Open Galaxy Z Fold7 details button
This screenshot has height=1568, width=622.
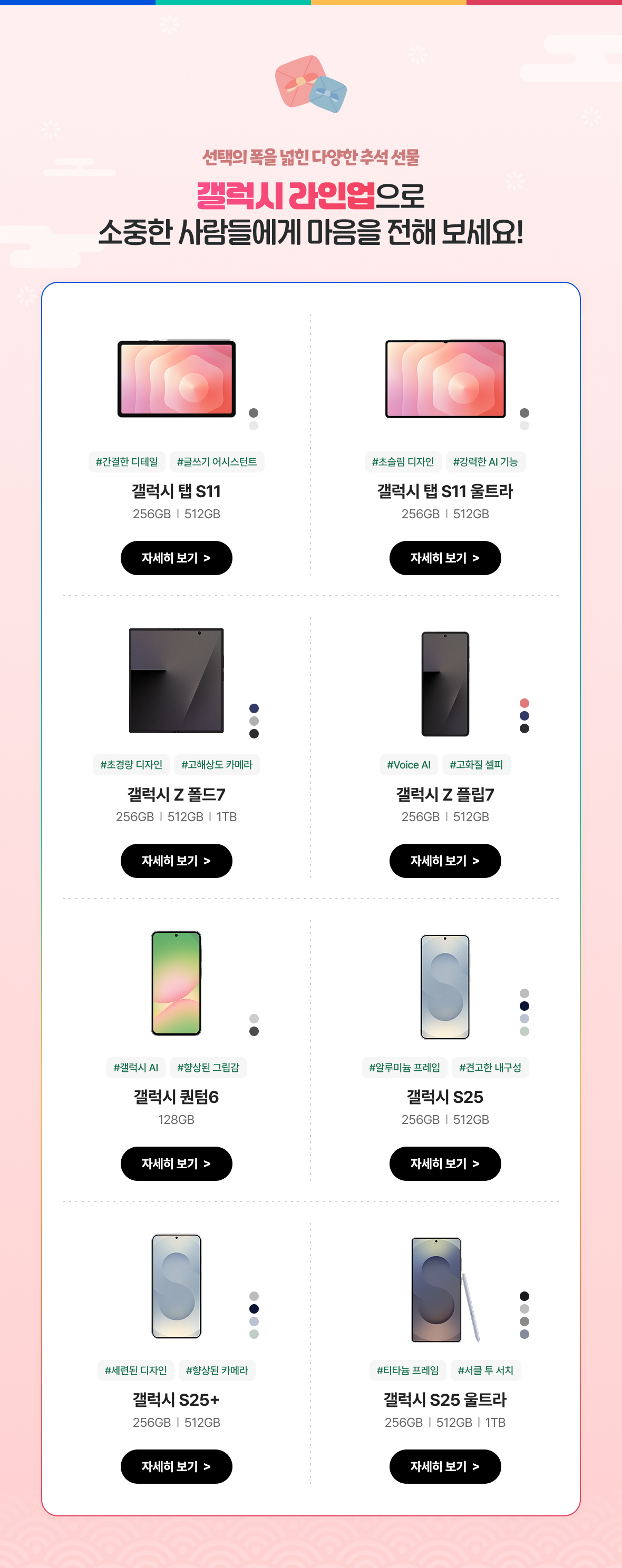(x=176, y=860)
